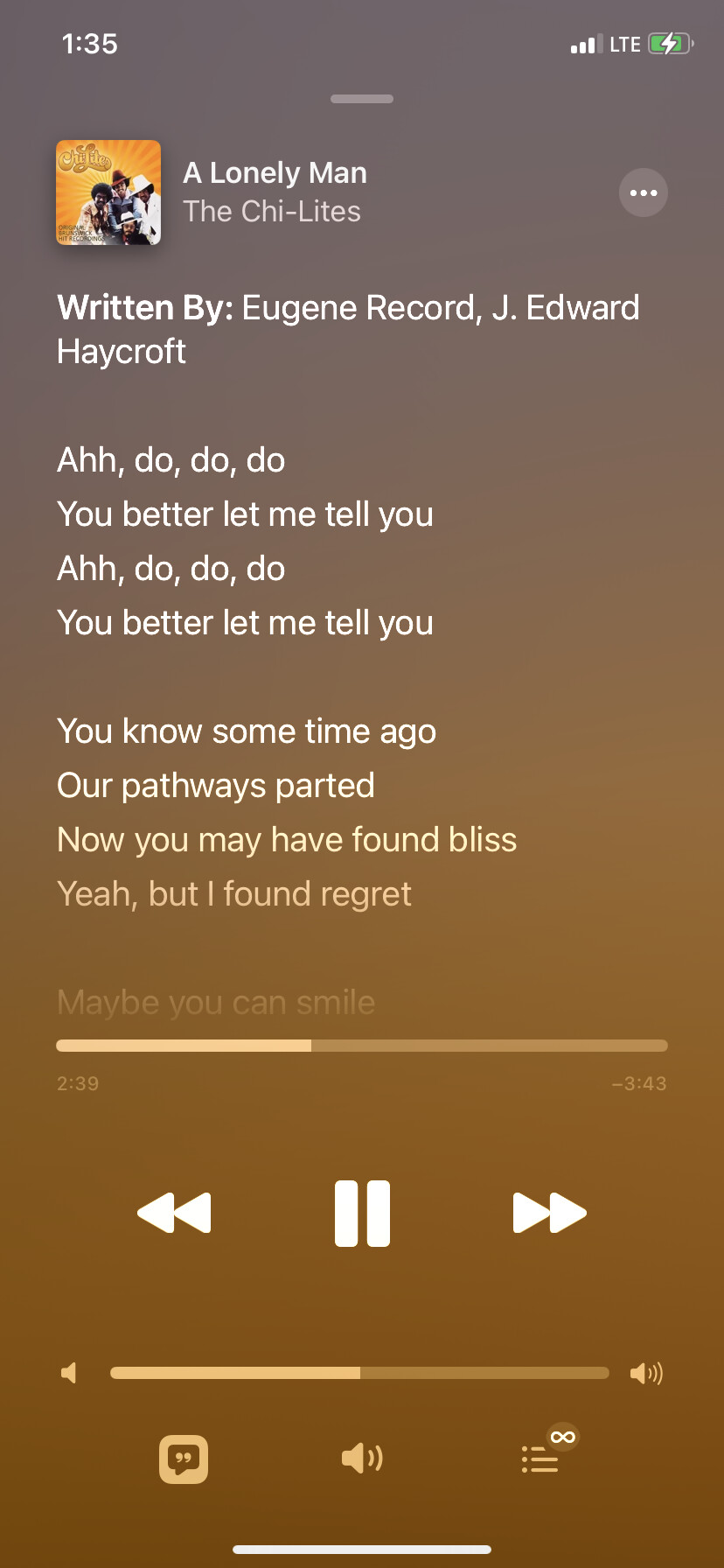
Task: Pause the song A Lonely Man
Action: (x=362, y=1213)
